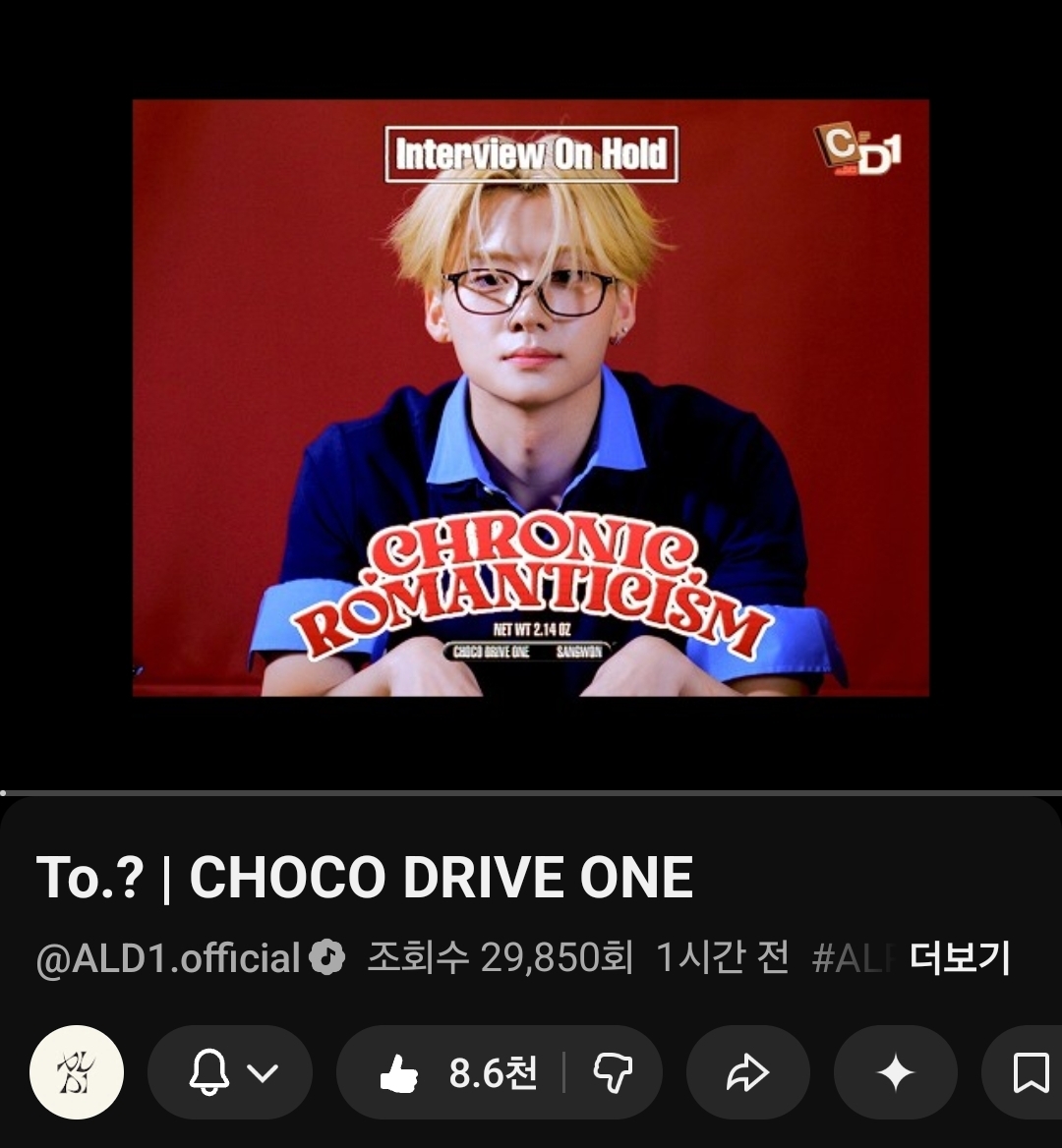Open the notification bell dropdown
The height and width of the screenshot is (1148, 1062).
click(231, 1072)
